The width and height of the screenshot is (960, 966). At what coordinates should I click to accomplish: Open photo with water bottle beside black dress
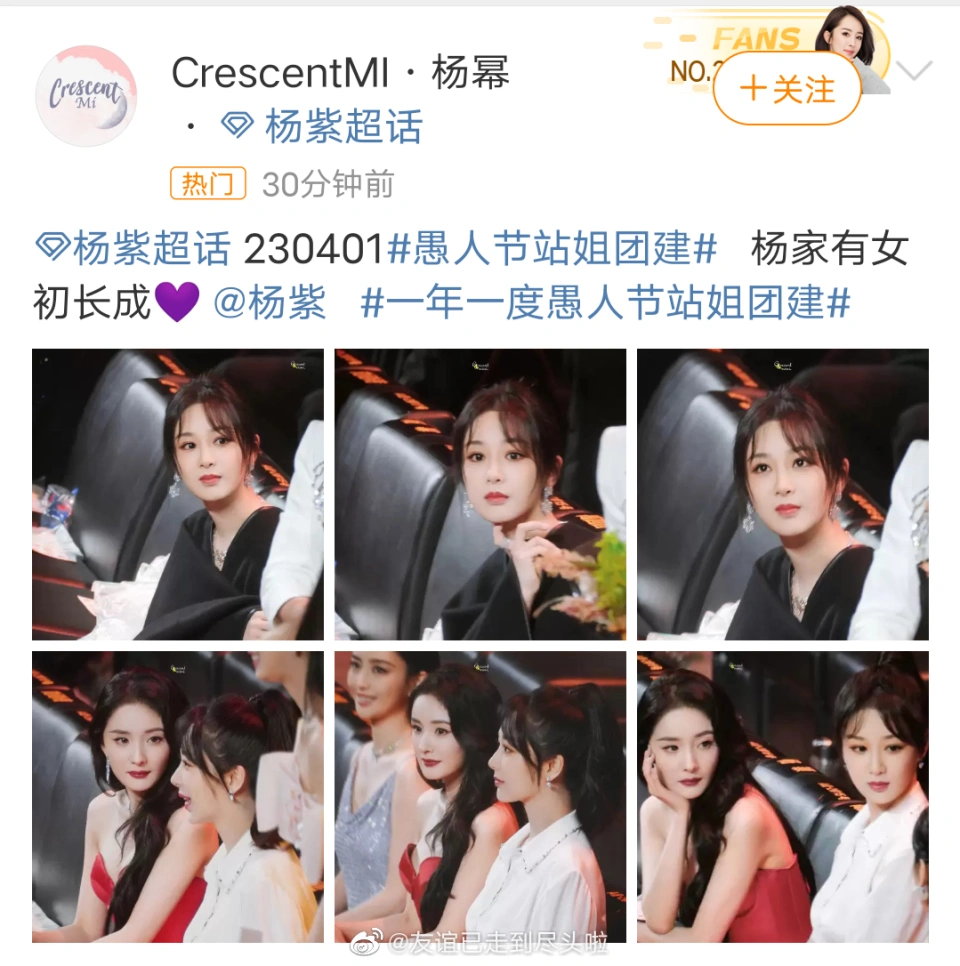(x=178, y=494)
